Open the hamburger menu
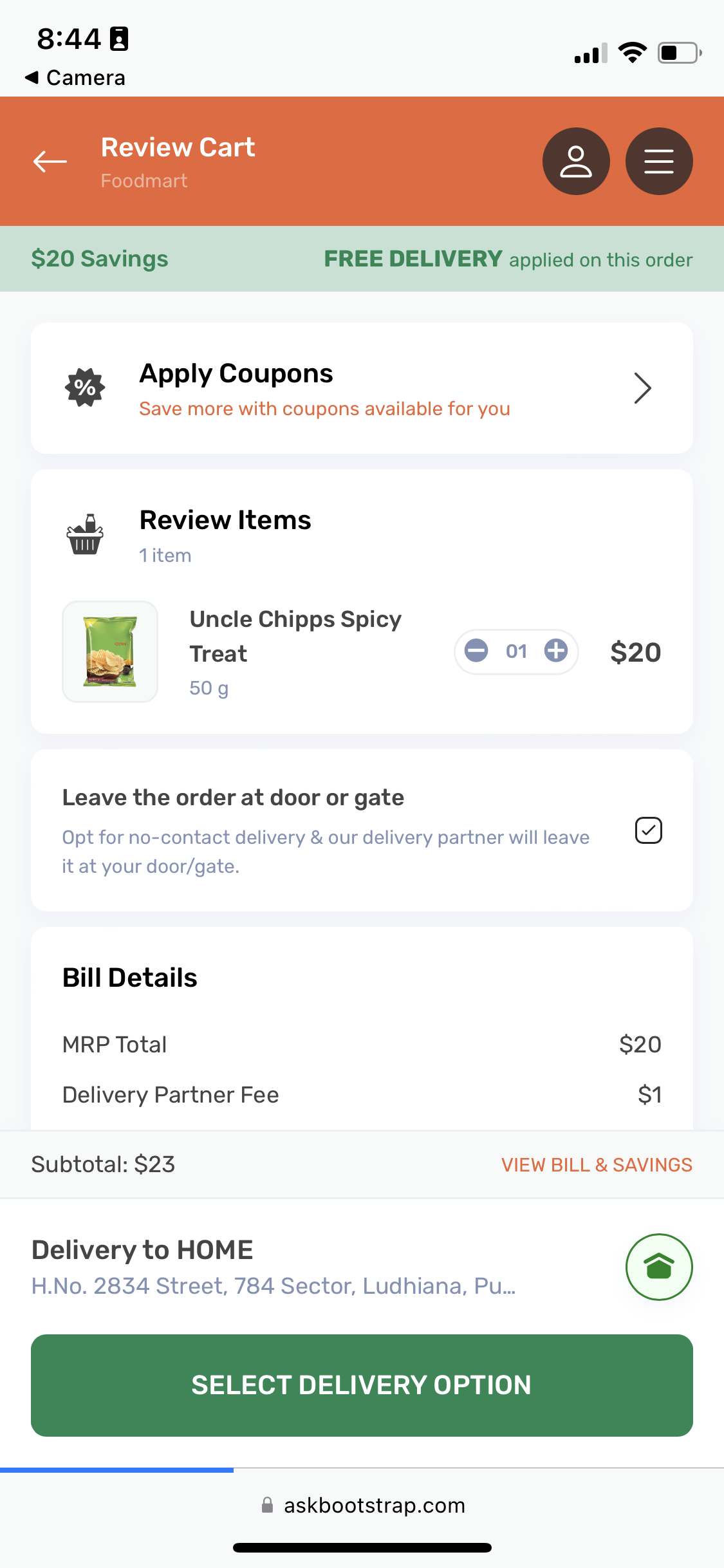 (x=659, y=162)
